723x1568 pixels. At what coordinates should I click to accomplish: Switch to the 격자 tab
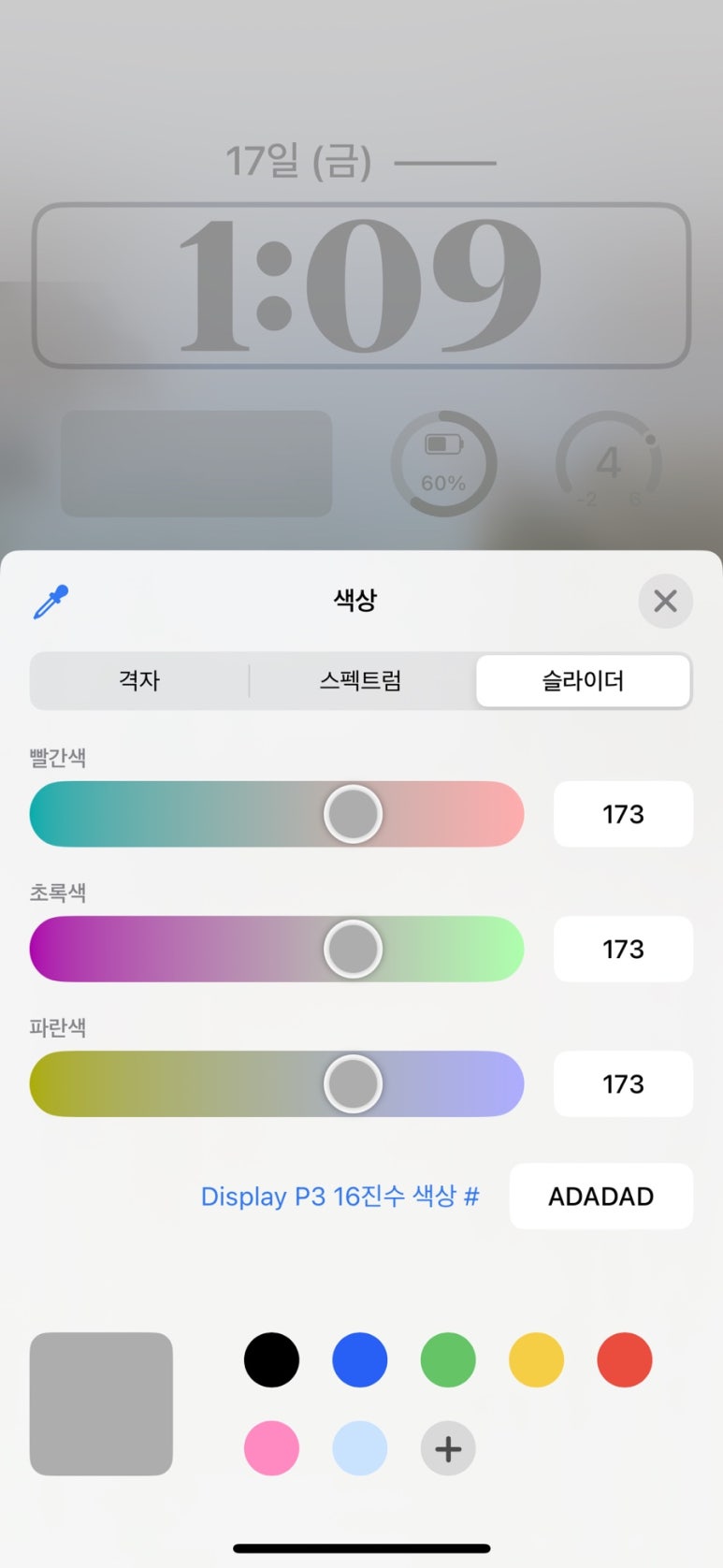point(139,681)
